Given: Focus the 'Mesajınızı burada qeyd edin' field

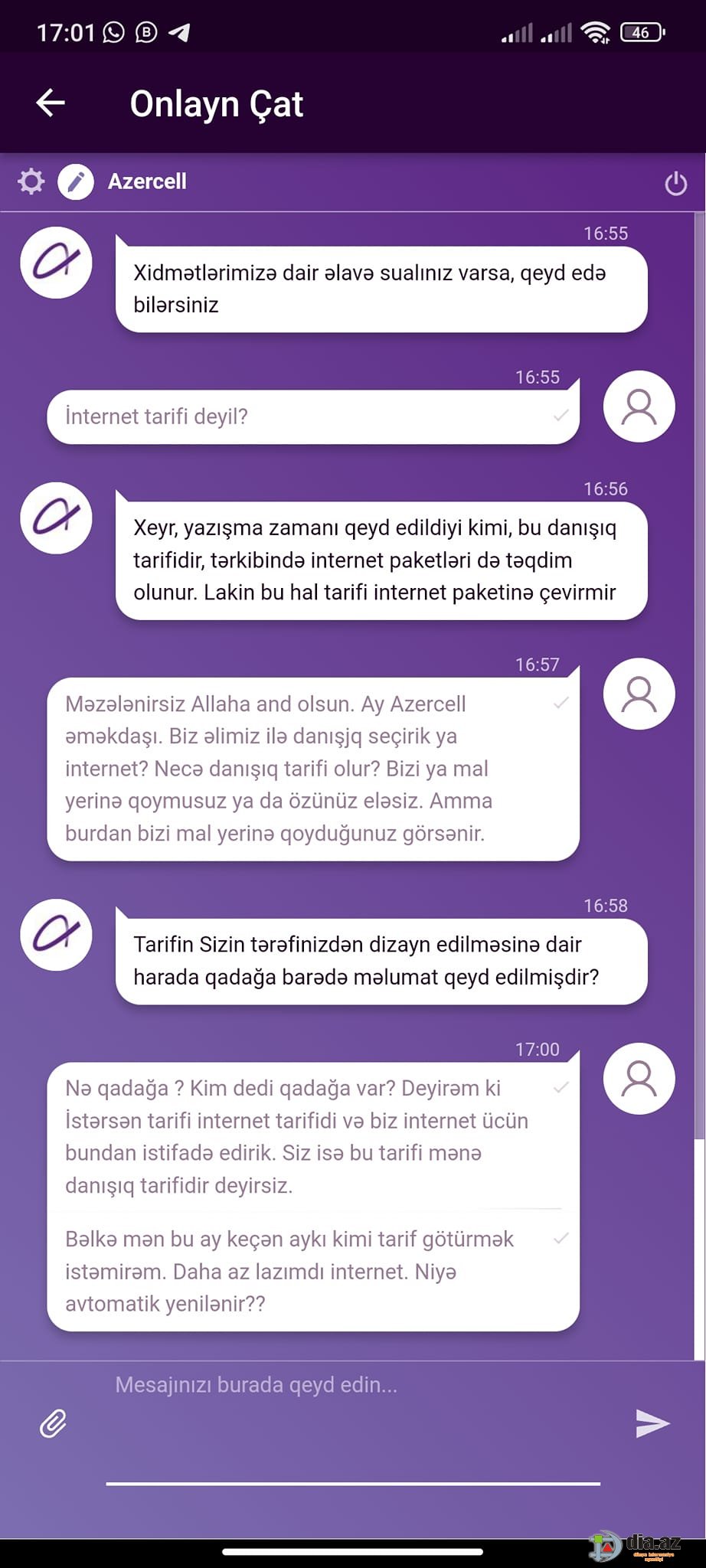Looking at the screenshot, I should pyautogui.click(x=352, y=1424).
